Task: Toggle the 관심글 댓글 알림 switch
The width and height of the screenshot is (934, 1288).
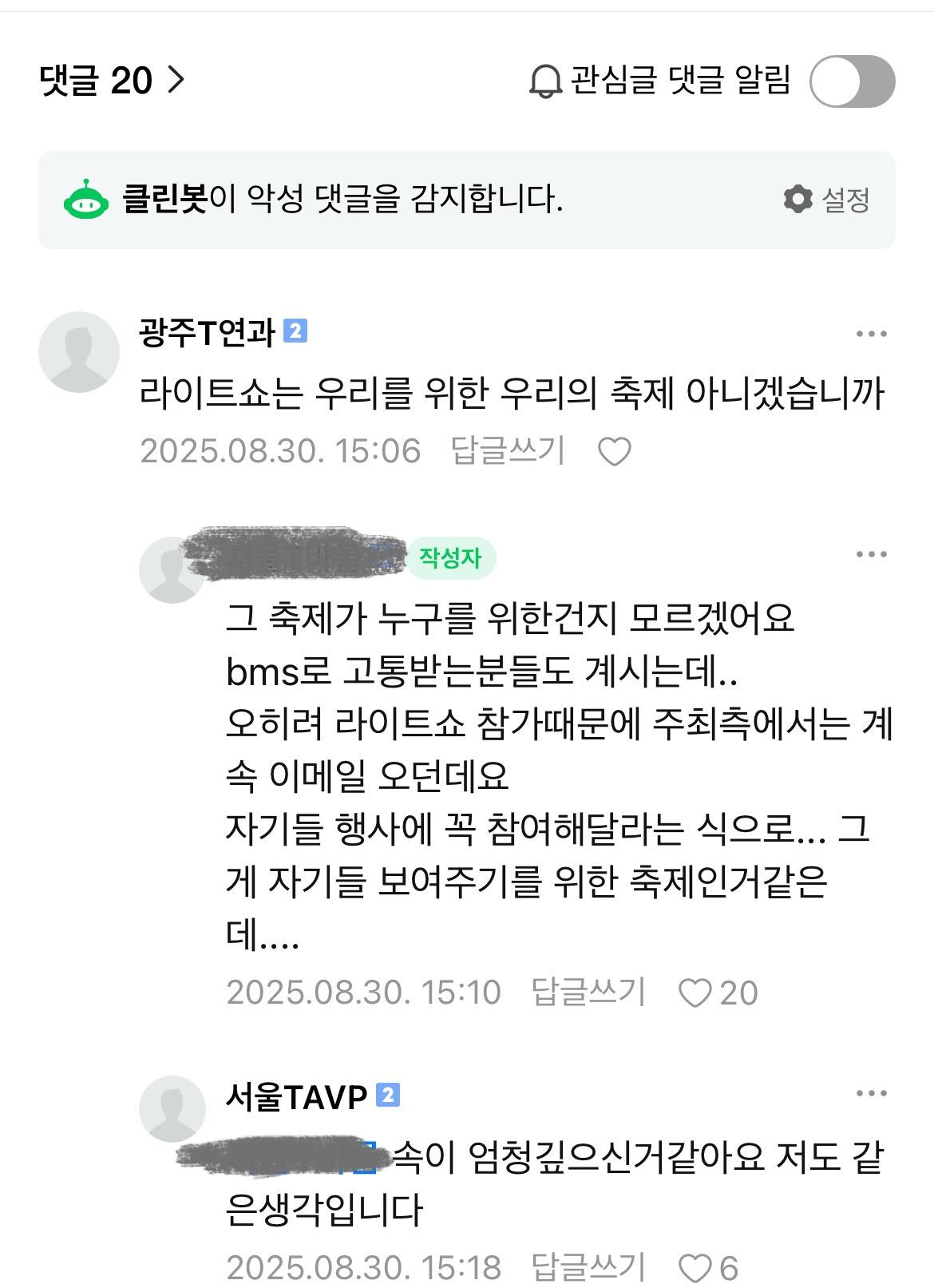Action: [x=852, y=81]
